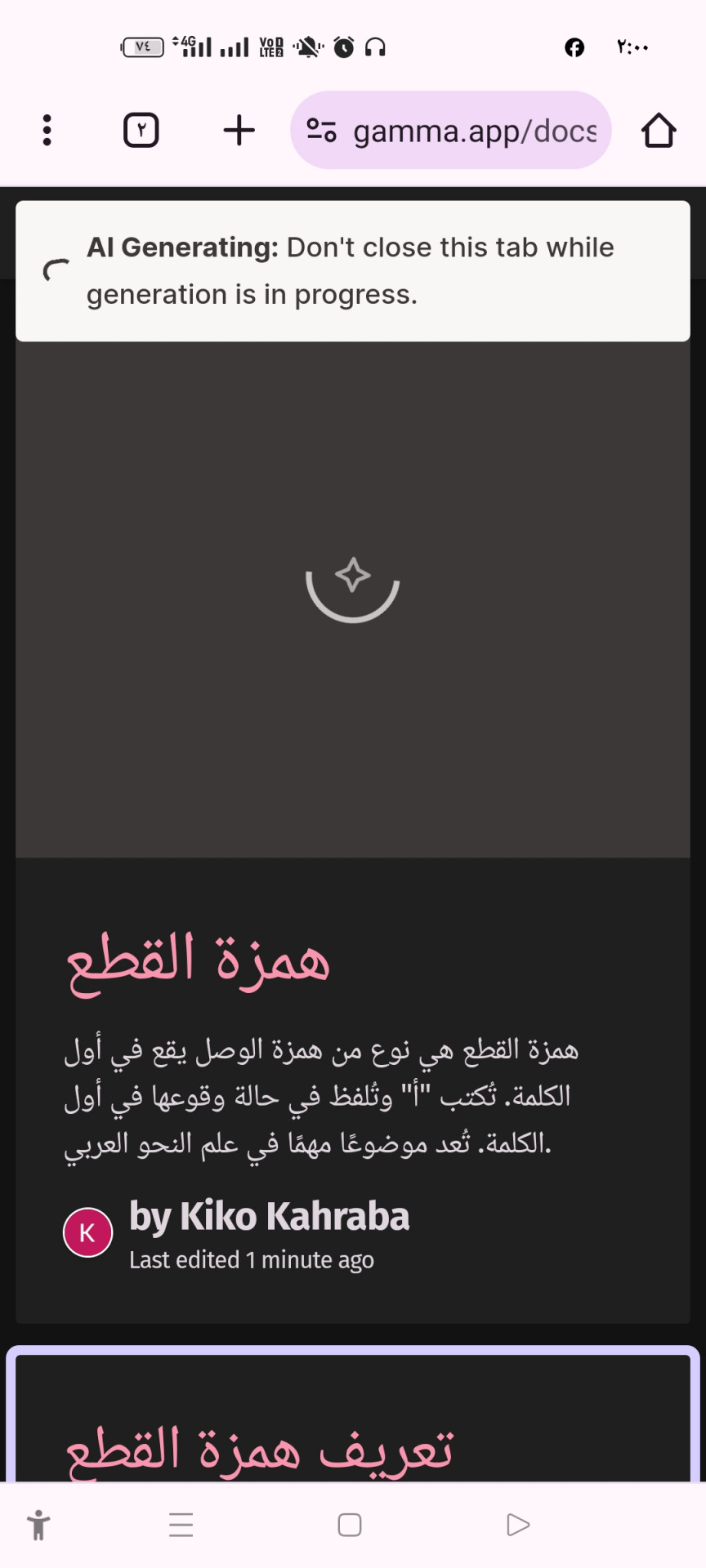This screenshot has height=1568, width=706.
Task: Tap the gamma.app/docs address bar
Action: click(451, 130)
